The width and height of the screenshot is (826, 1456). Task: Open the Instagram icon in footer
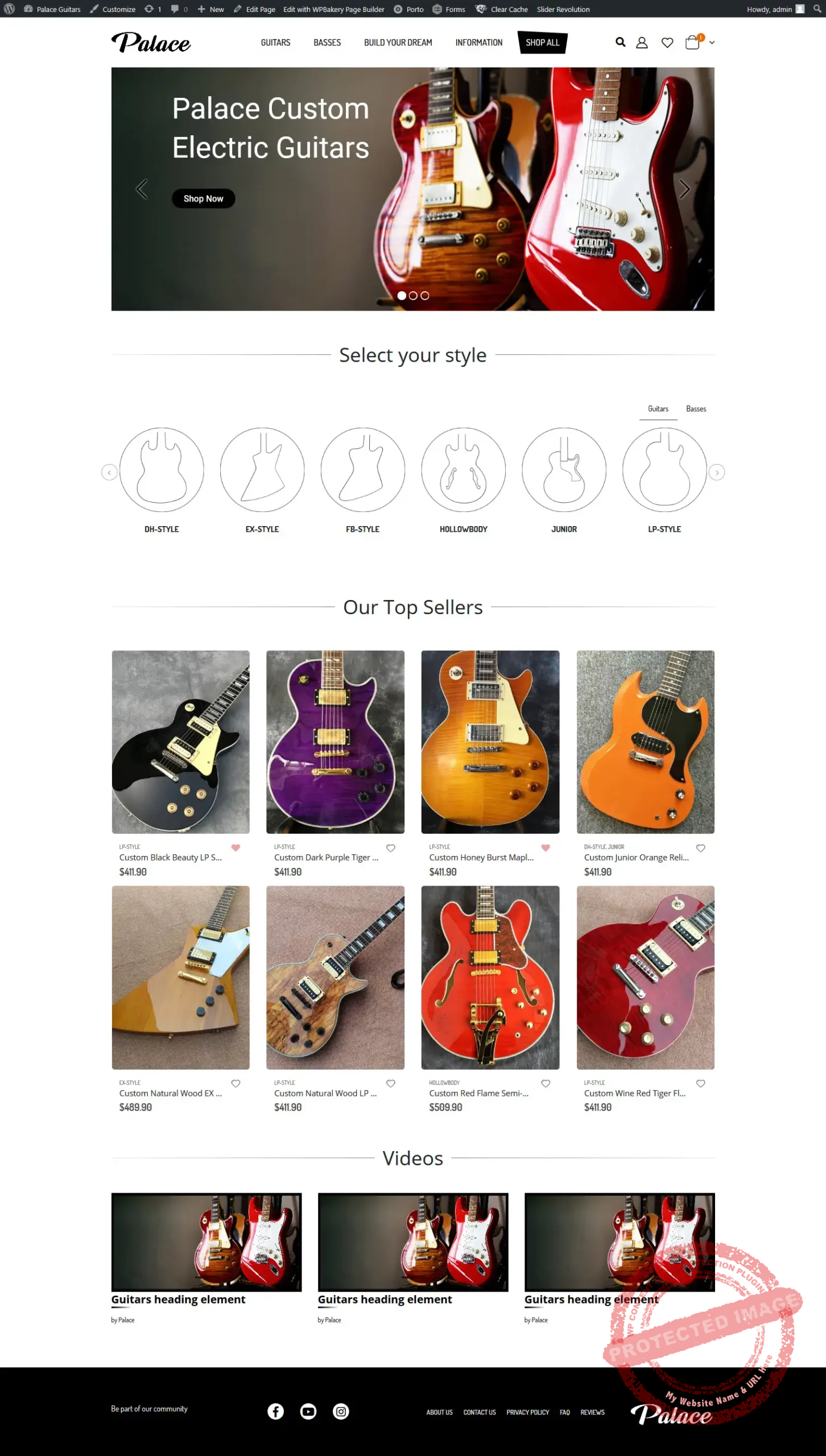[x=341, y=1411]
